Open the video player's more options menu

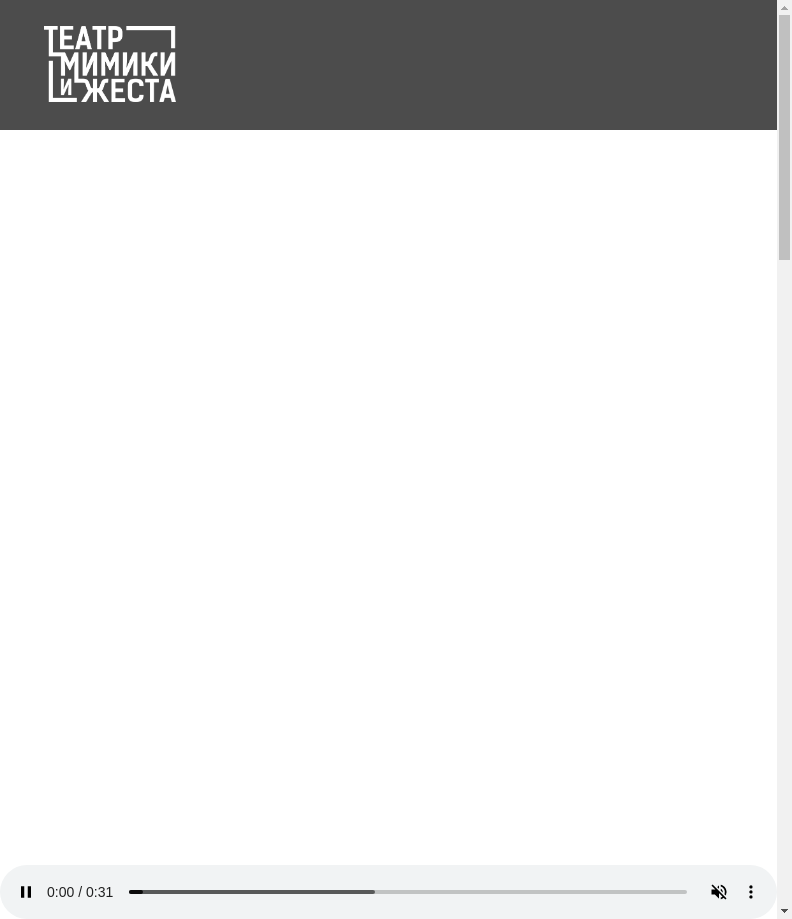pyautogui.click(x=751, y=892)
